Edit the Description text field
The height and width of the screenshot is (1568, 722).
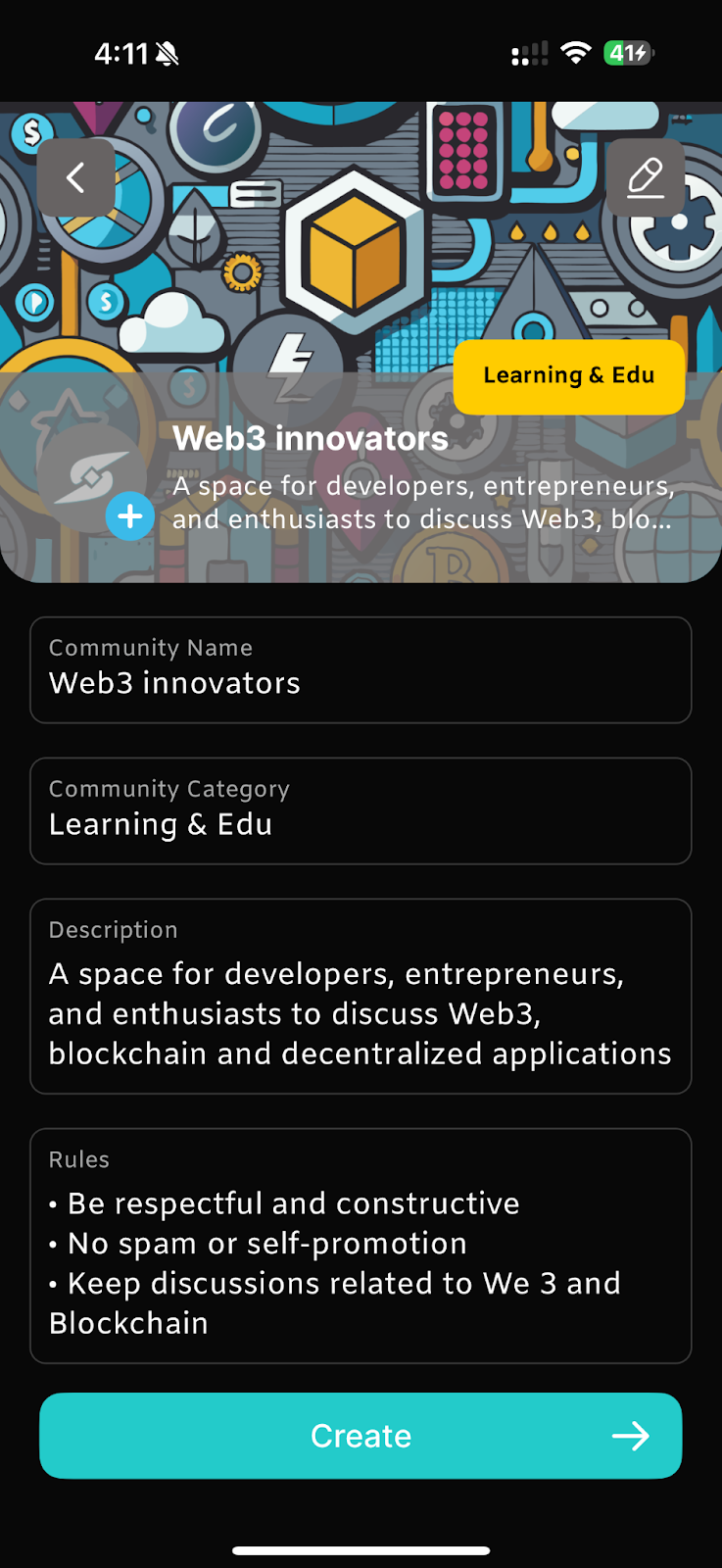(x=361, y=997)
